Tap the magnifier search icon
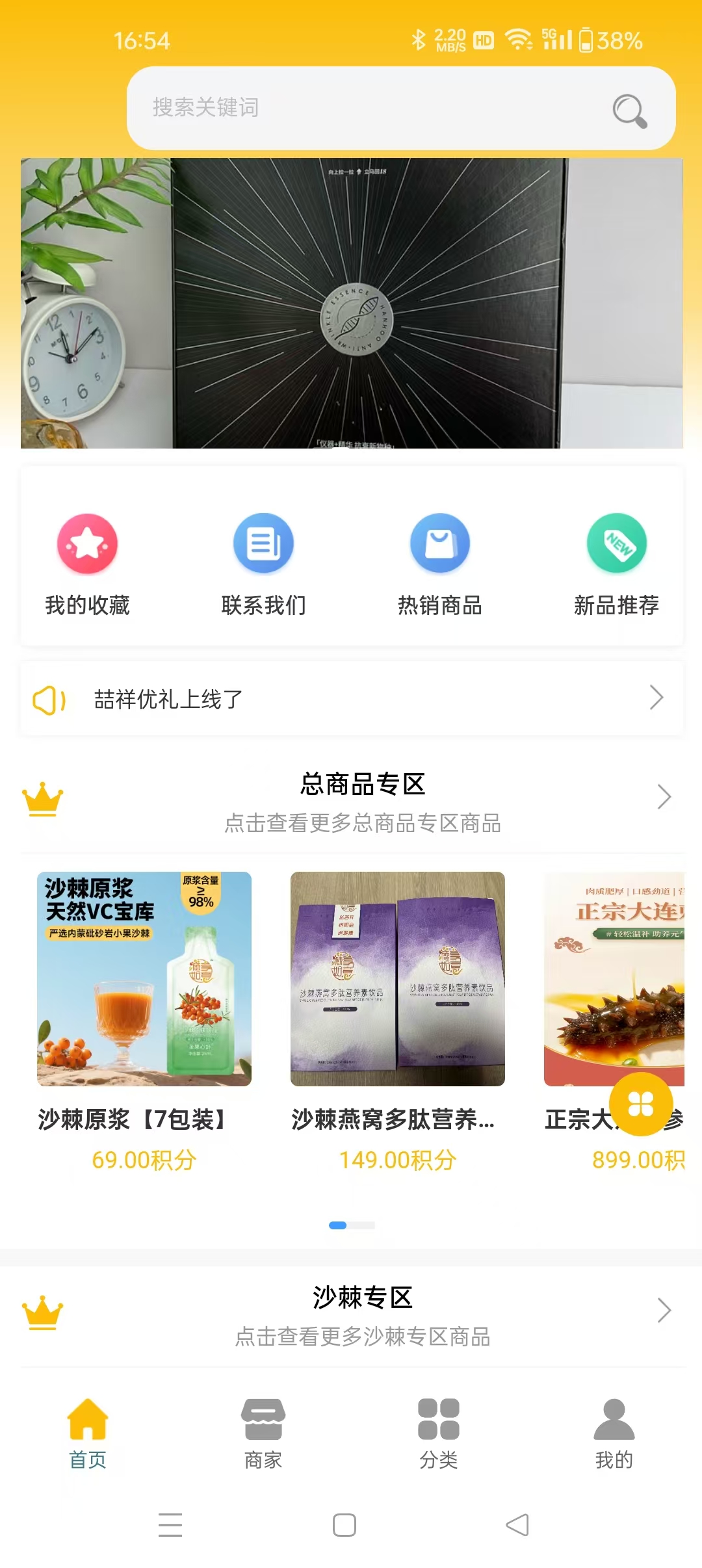 629,110
